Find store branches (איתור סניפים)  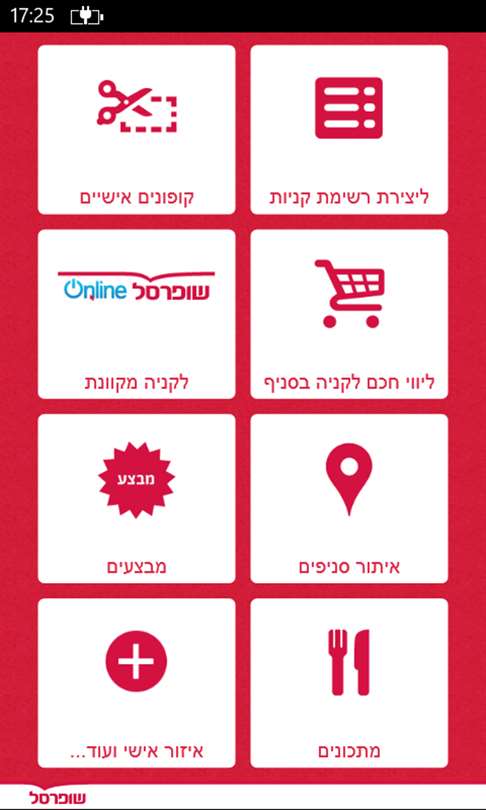349,499
